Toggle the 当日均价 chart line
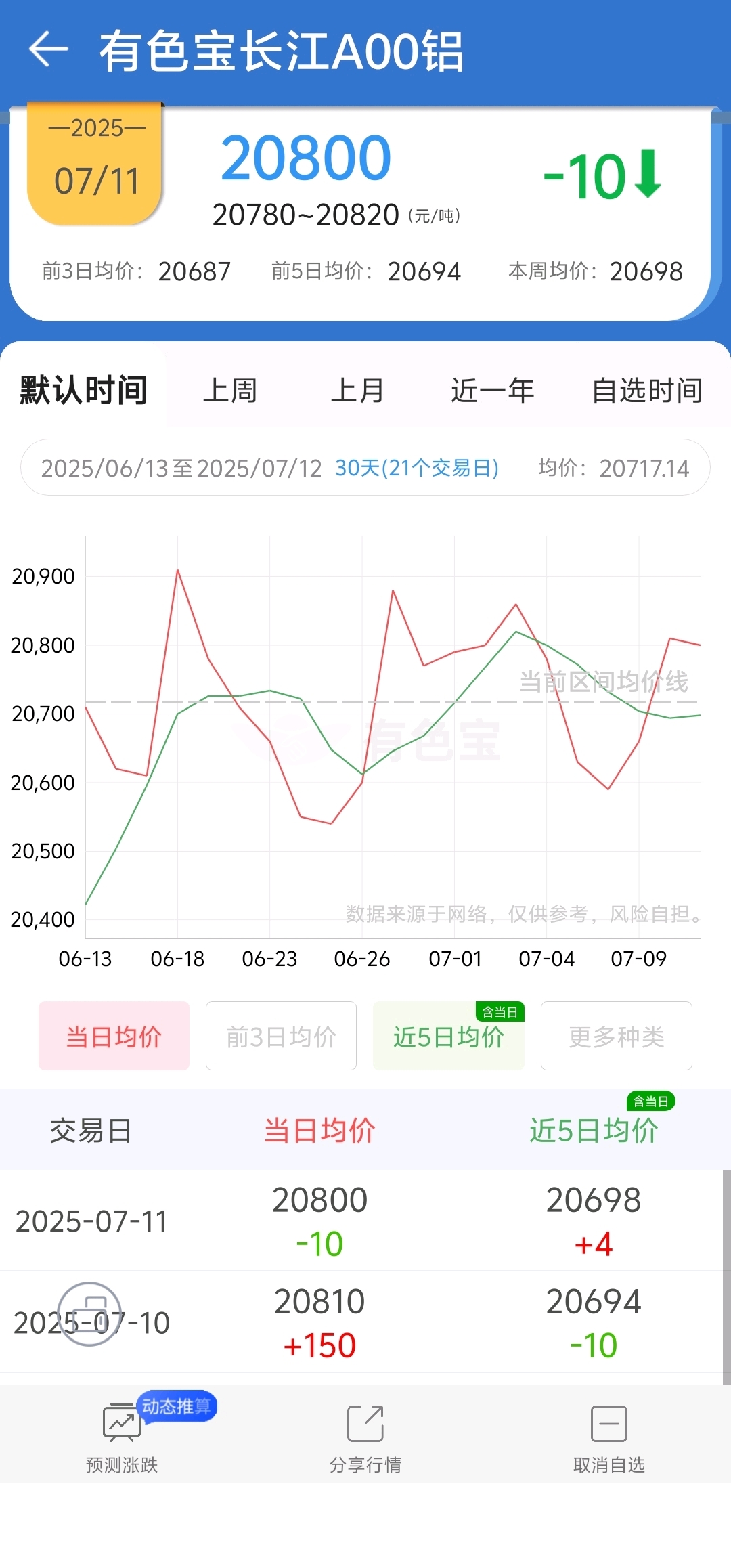 (114, 1036)
